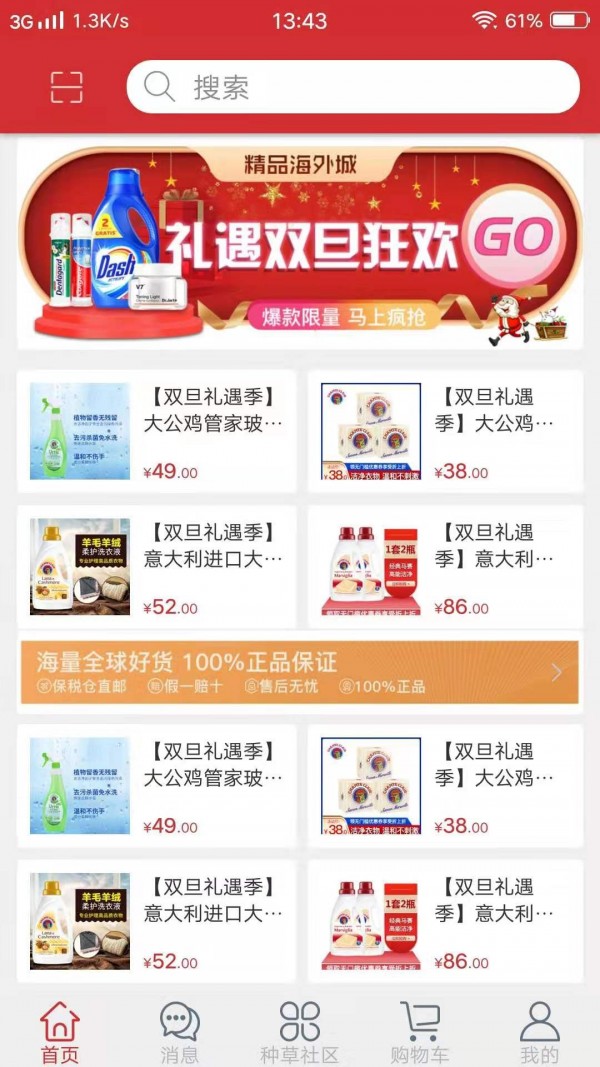Tap the 搜索 search box

352,87
